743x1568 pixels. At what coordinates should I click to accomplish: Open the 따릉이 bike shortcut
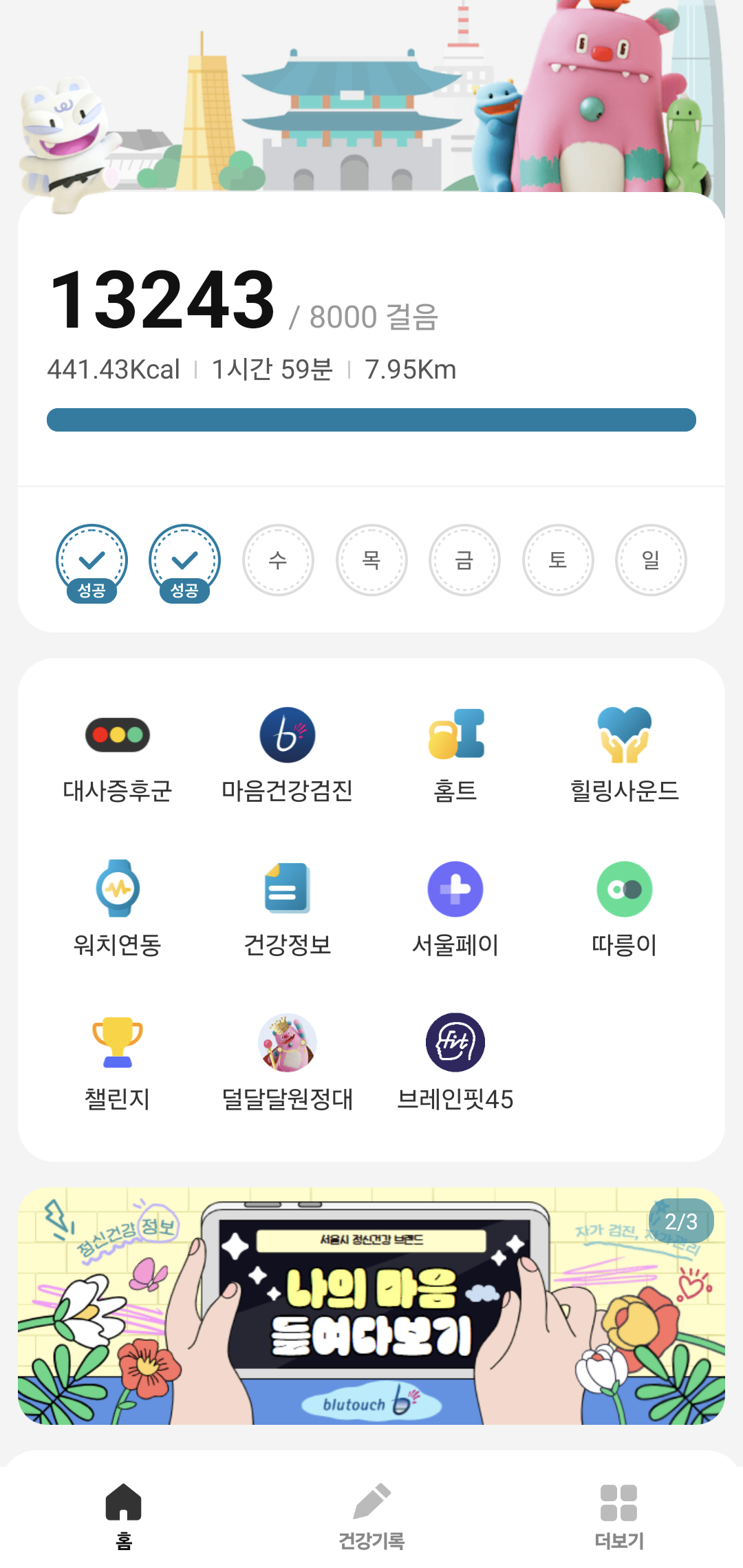(x=624, y=909)
